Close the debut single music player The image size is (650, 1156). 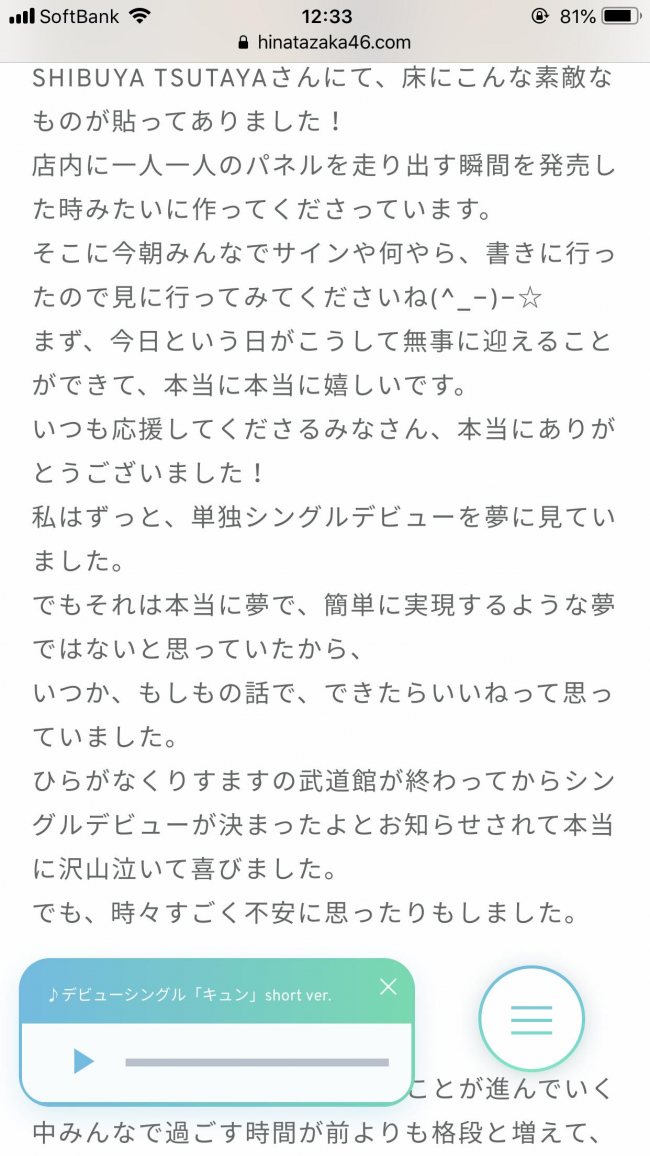[x=388, y=986]
